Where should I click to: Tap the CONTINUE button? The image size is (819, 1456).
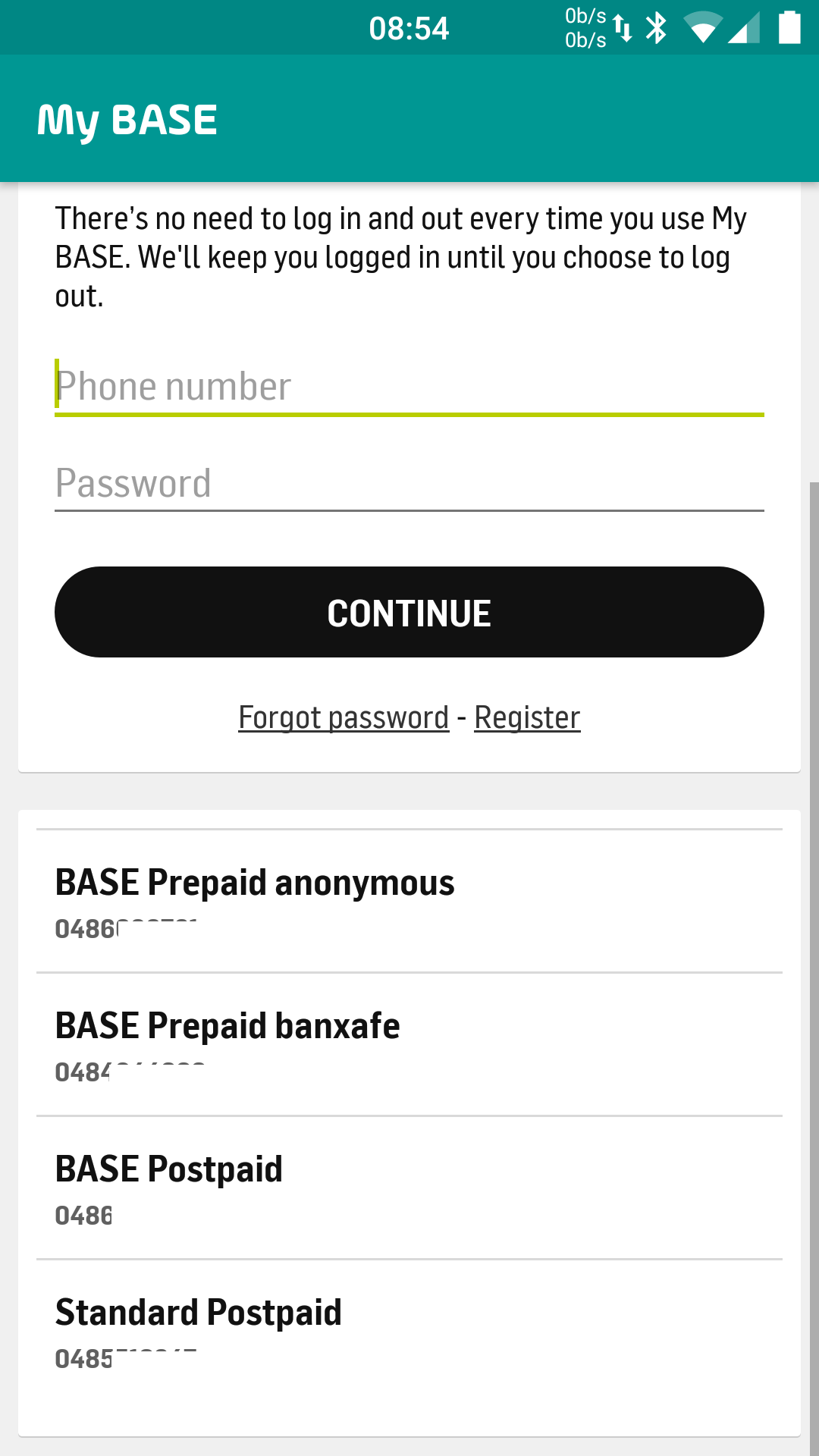coord(409,612)
